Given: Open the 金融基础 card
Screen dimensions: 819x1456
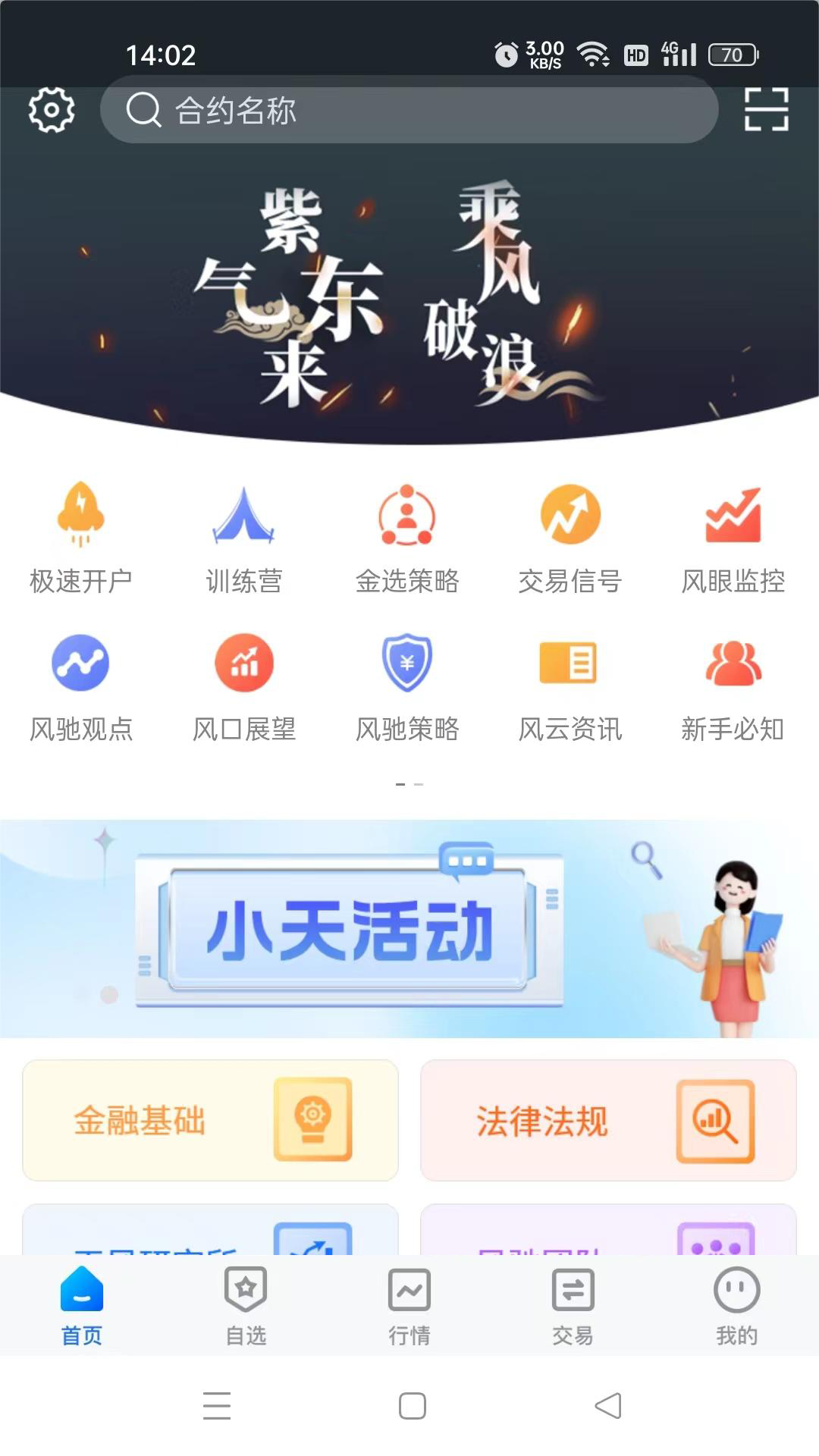Looking at the screenshot, I should click(x=210, y=1120).
